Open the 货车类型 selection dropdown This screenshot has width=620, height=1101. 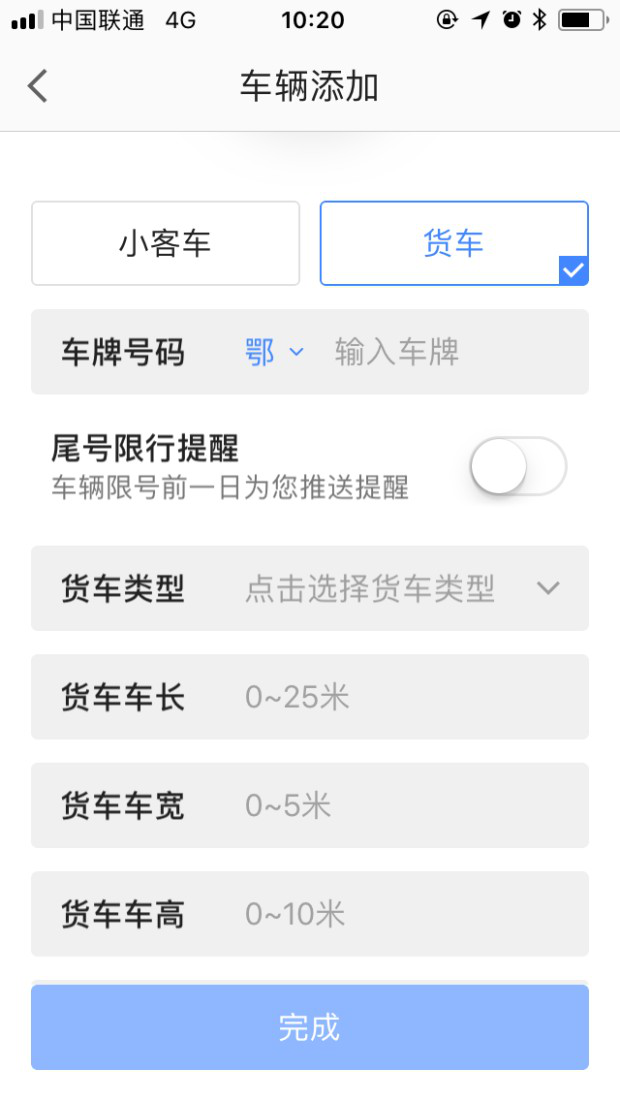[400, 588]
